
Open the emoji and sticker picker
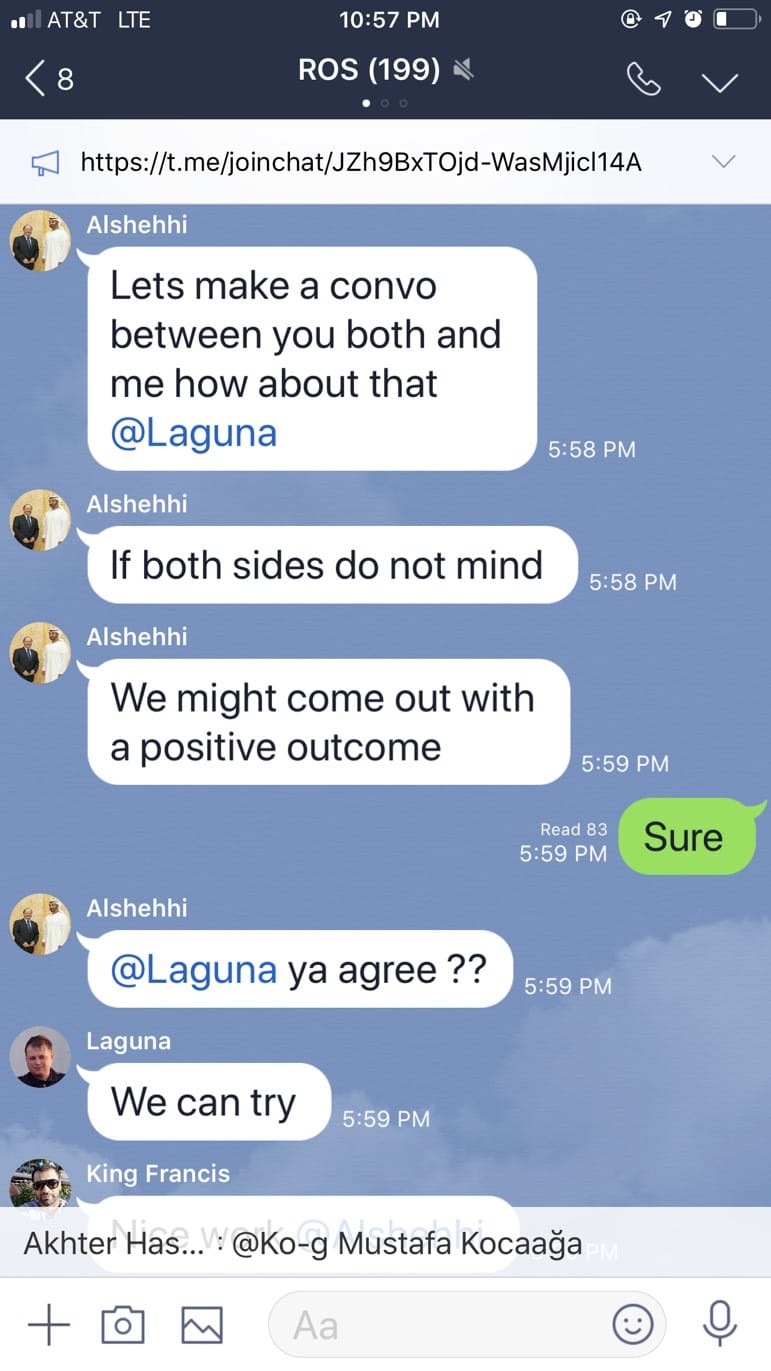(632, 1325)
